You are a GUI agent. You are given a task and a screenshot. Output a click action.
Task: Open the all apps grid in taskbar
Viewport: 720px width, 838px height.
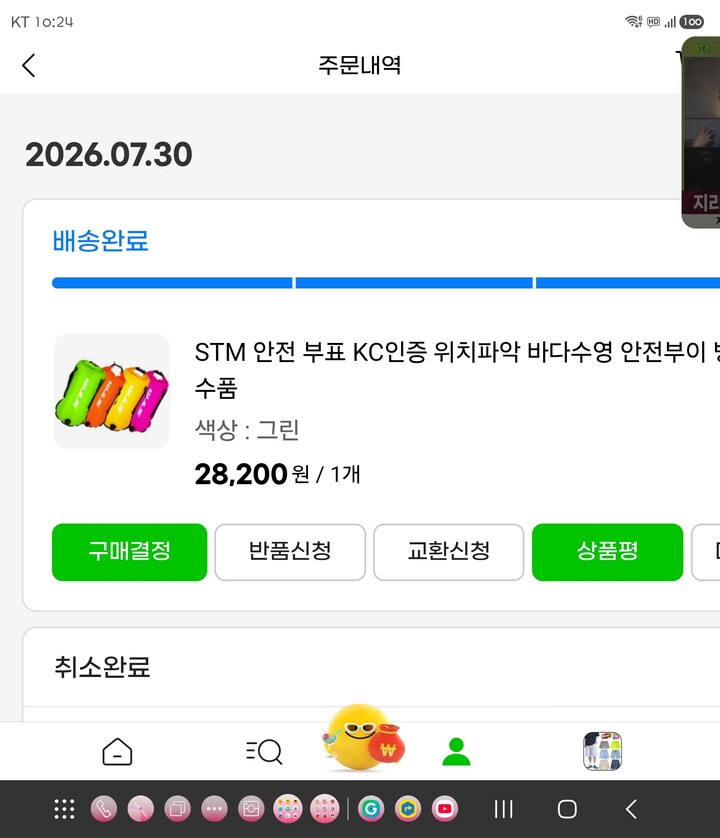(x=65, y=809)
